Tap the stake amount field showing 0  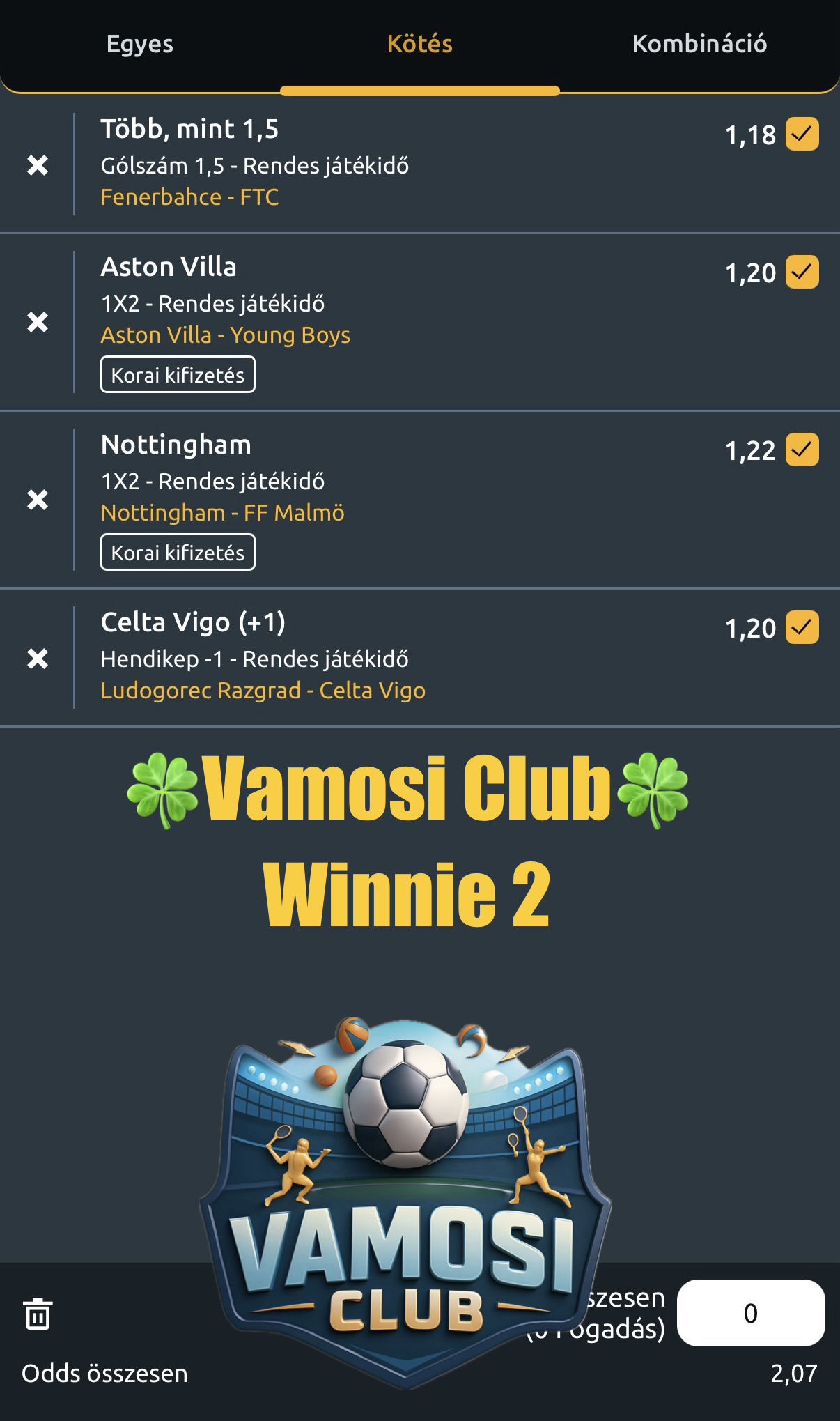[x=751, y=1313]
